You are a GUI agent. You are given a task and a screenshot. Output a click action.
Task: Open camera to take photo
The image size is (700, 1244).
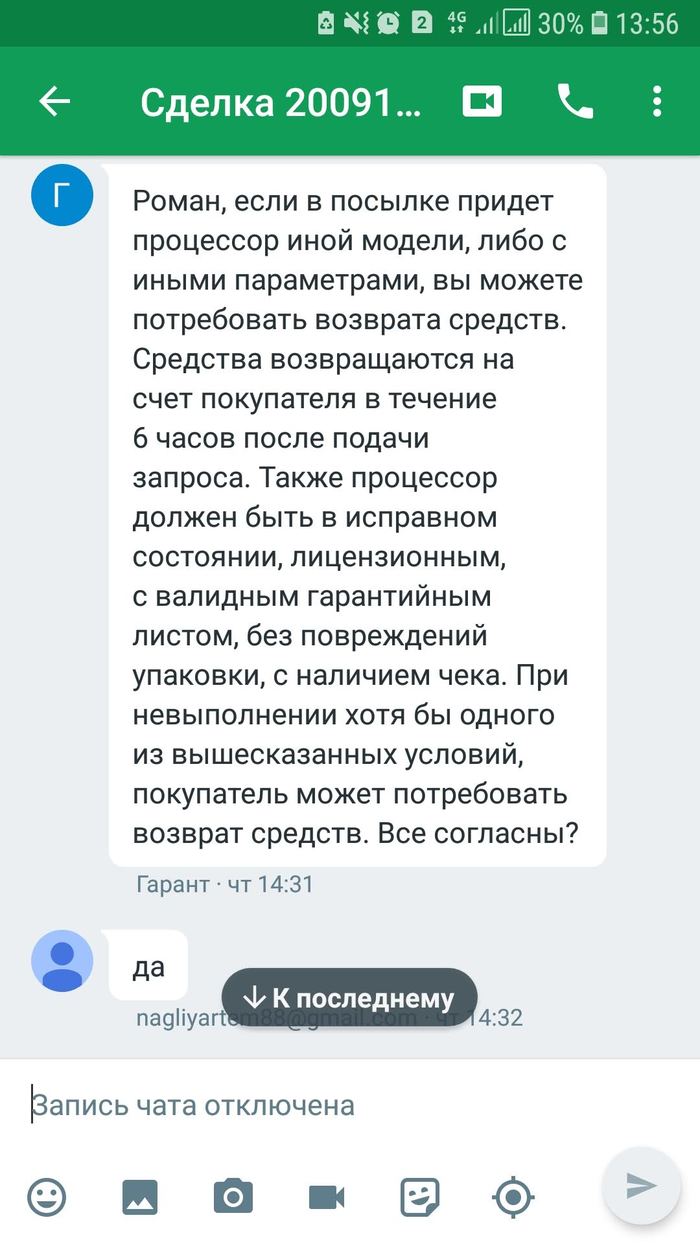tap(233, 1196)
